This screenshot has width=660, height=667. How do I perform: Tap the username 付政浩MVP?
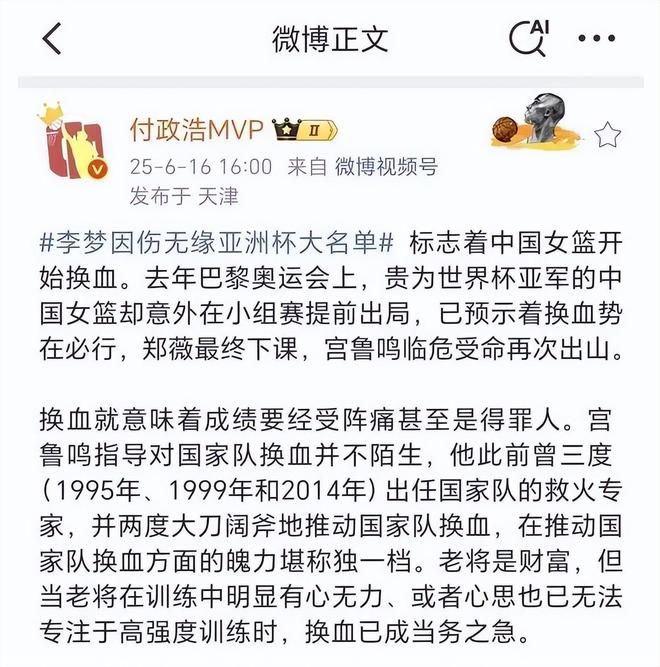point(195,130)
